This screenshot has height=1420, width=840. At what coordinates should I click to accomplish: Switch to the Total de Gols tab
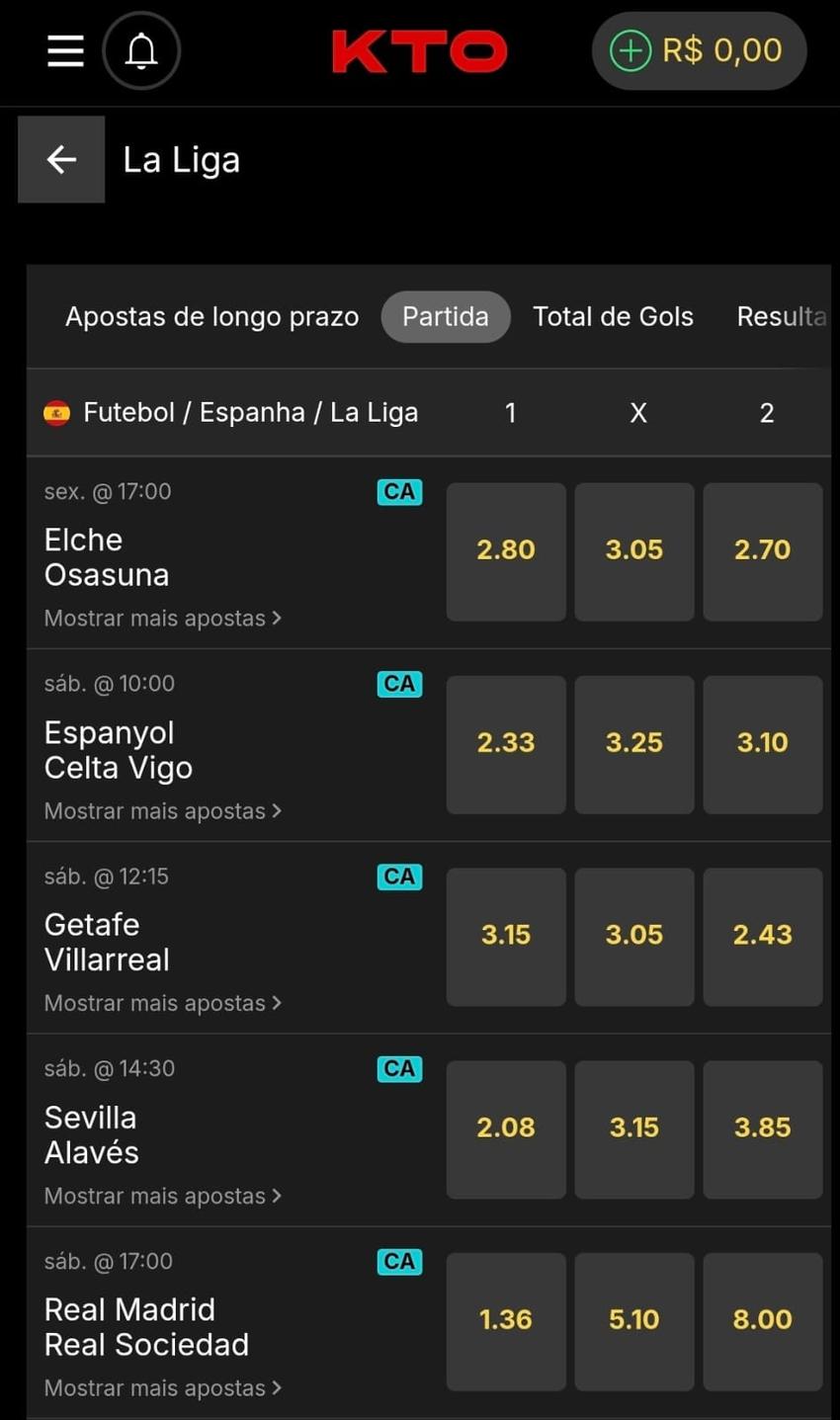[x=613, y=316]
